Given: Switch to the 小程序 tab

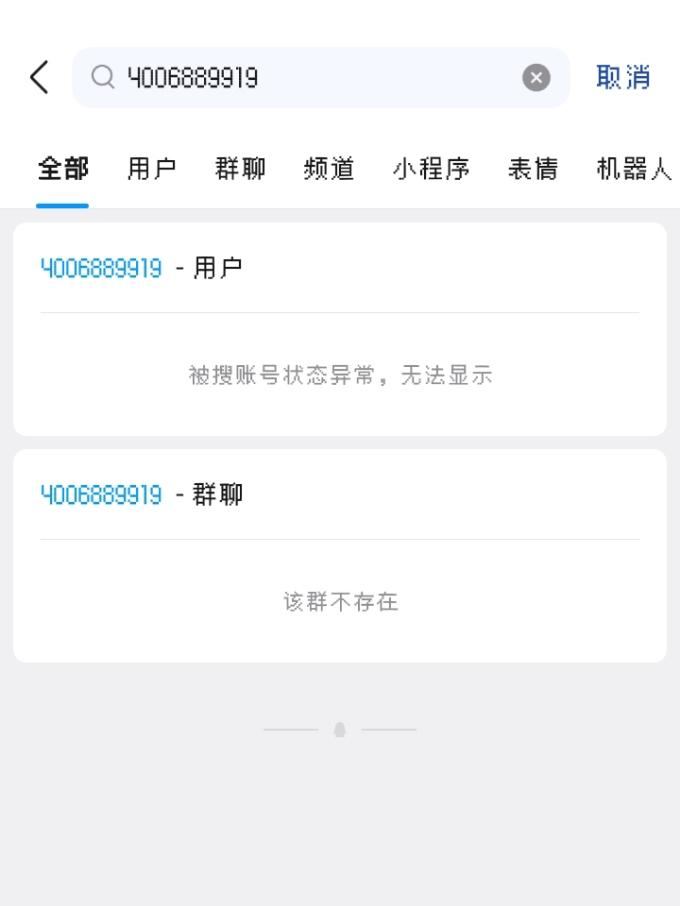Looking at the screenshot, I should pos(431,169).
